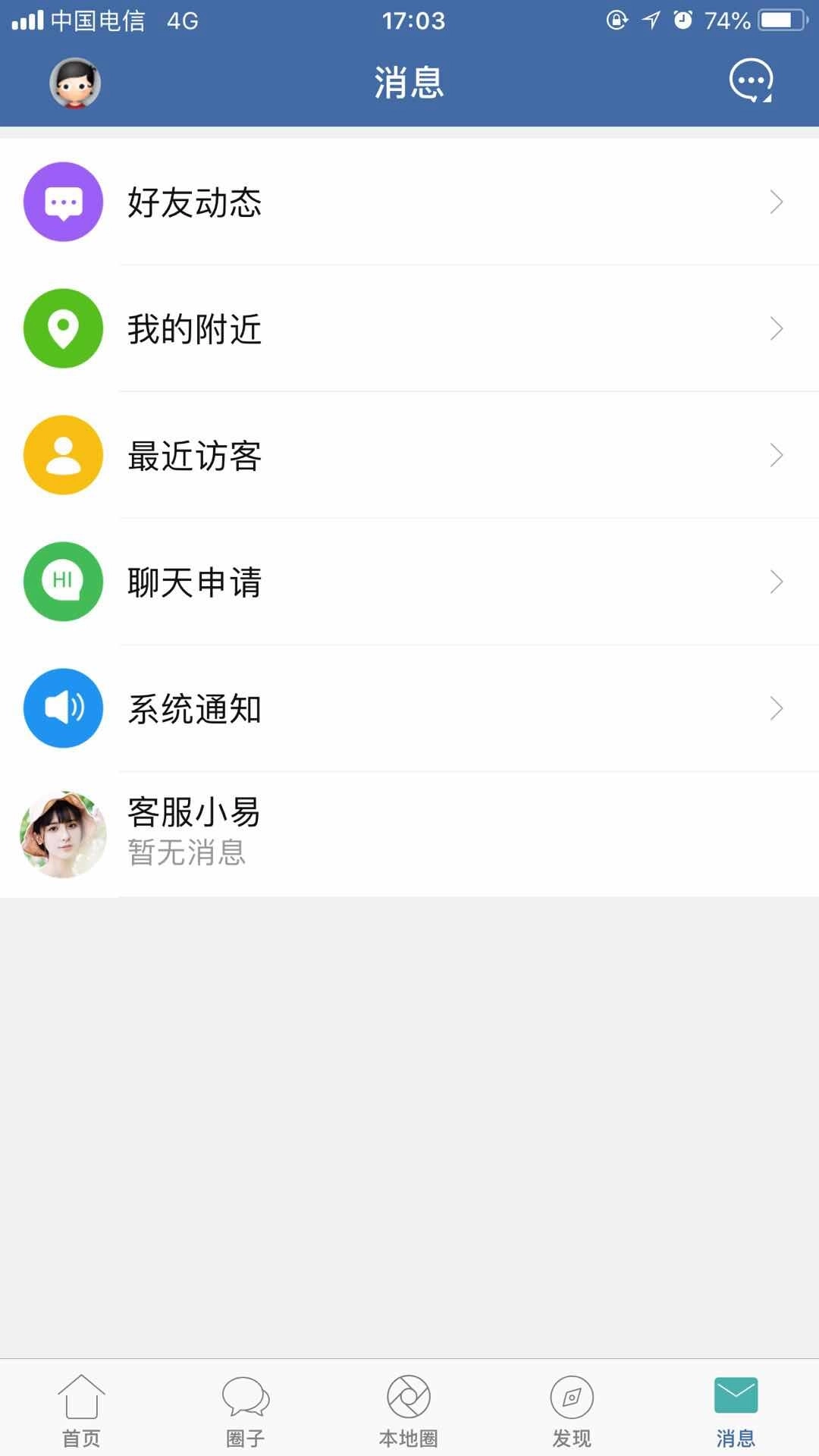Switch to the 圈子 tab
This screenshot has width=819, height=1456.
tap(246, 1408)
